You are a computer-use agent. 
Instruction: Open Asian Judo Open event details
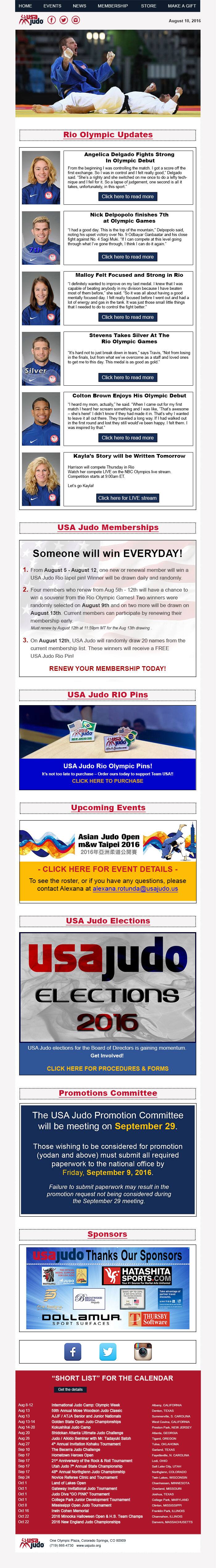coord(107,869)
